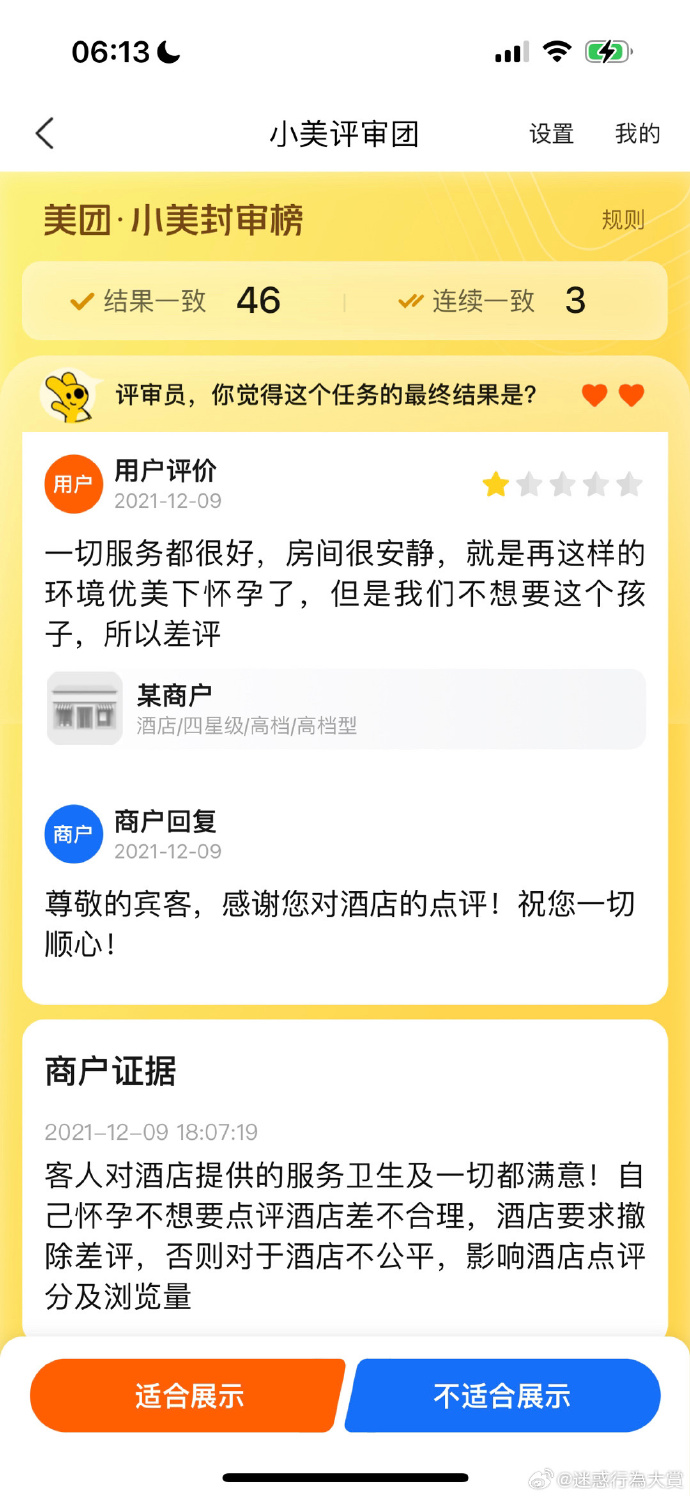Vote 不适合展示 for this review
The width and height of the screenshot is (690, 1496).
(502, 1395)
